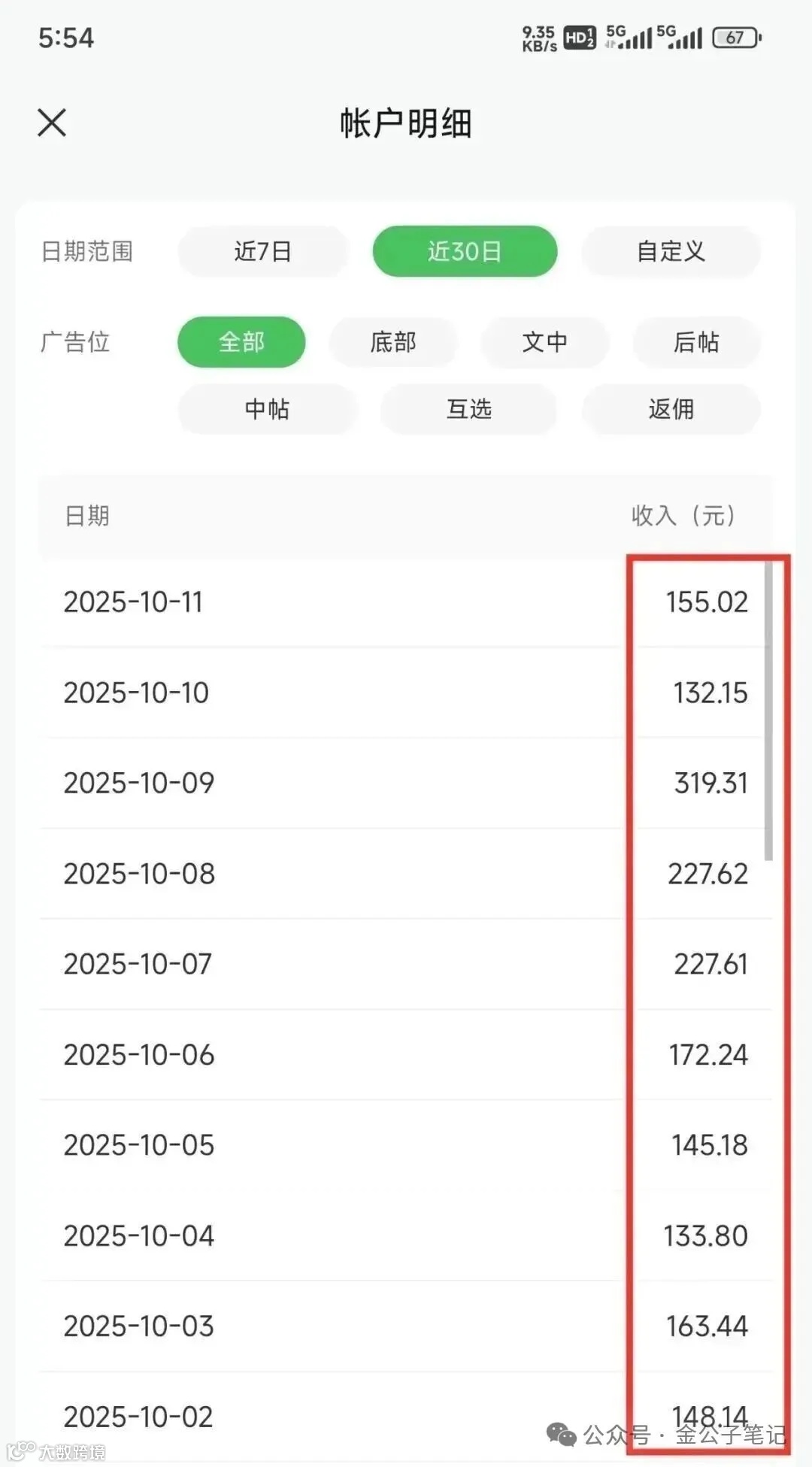812x1467 pixels.
Task: Select the 返佣 commission filter
Action: coord(671,409)
